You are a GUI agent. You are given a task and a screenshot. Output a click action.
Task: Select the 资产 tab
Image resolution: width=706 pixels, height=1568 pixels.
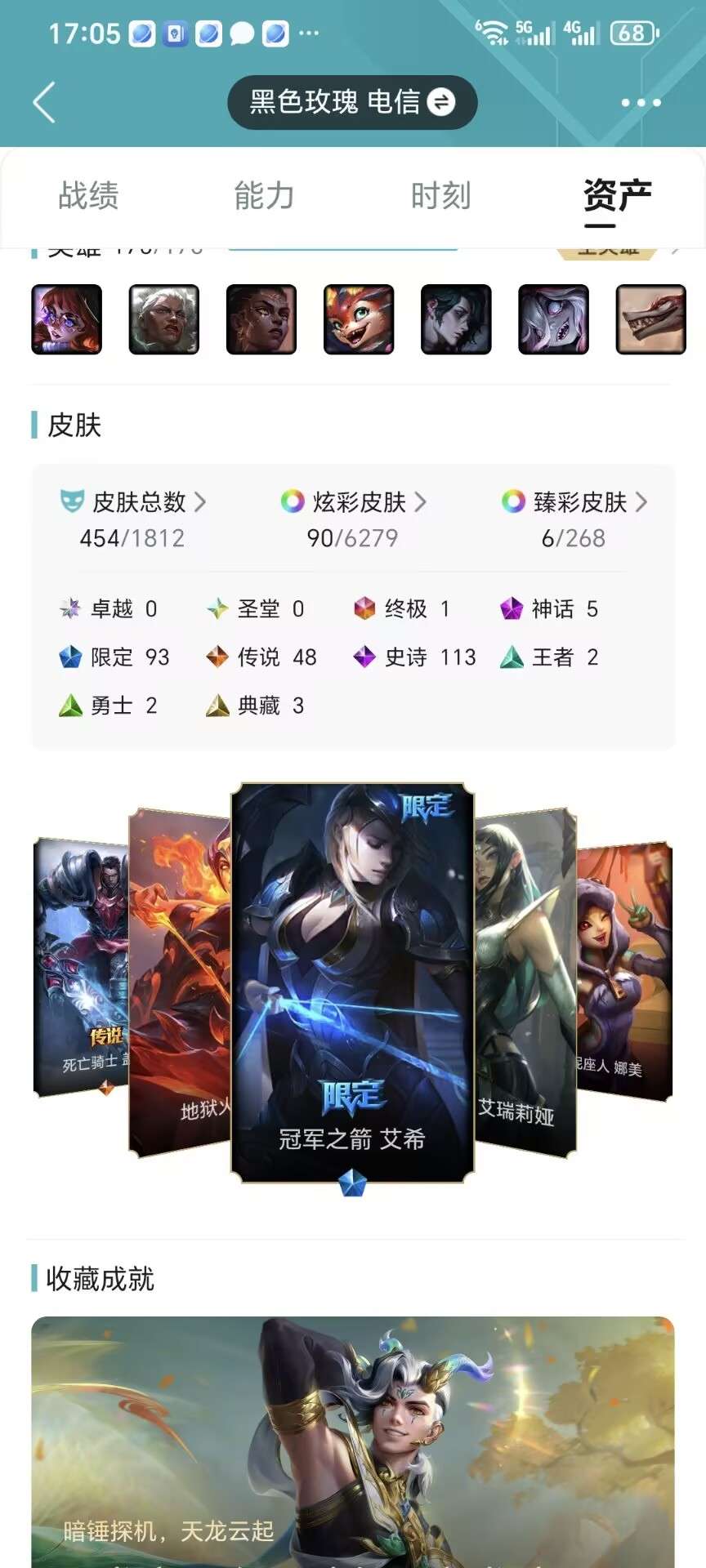tap(617, 196)
